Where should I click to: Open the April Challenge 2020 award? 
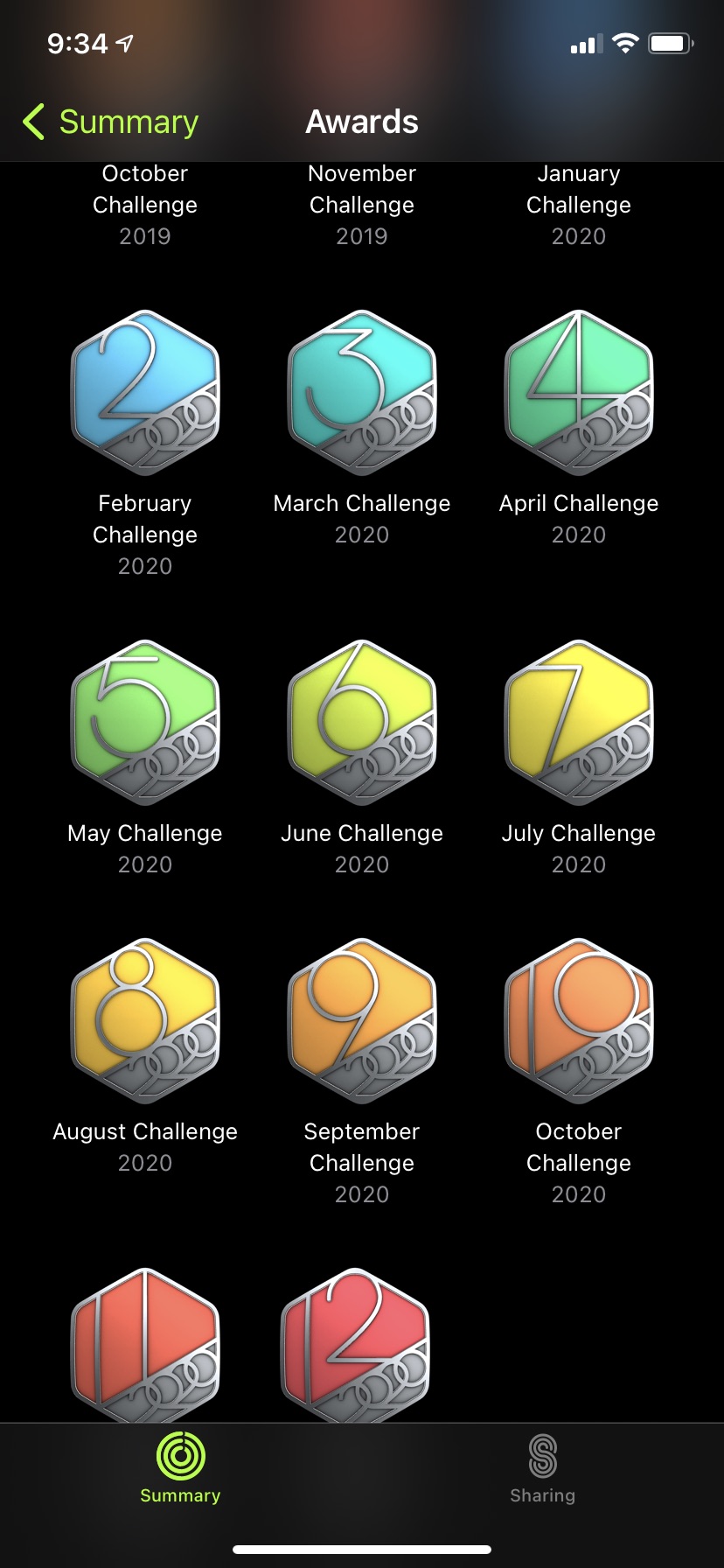(x=579, y=394)
